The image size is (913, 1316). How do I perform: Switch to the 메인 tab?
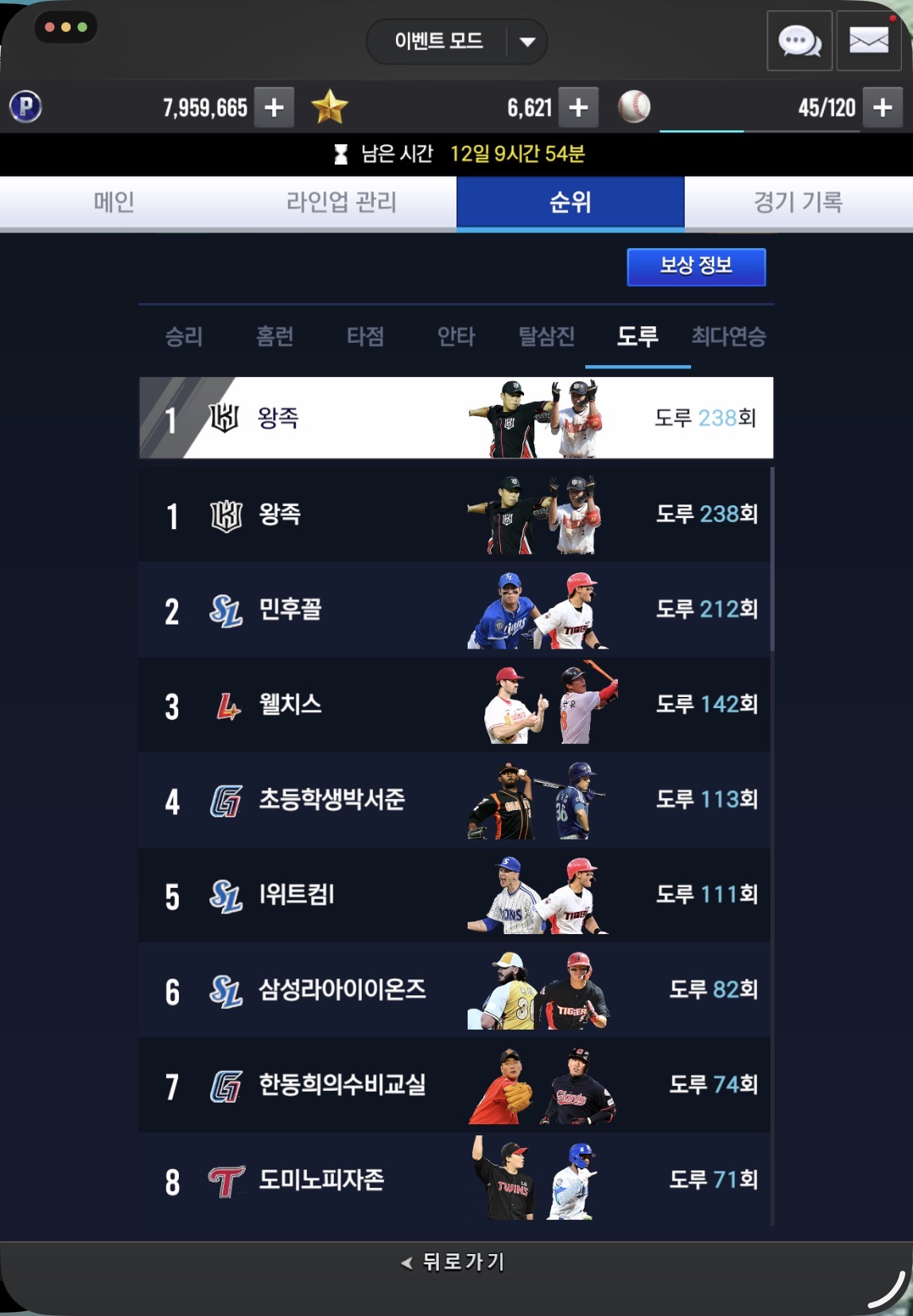point(114,202)
